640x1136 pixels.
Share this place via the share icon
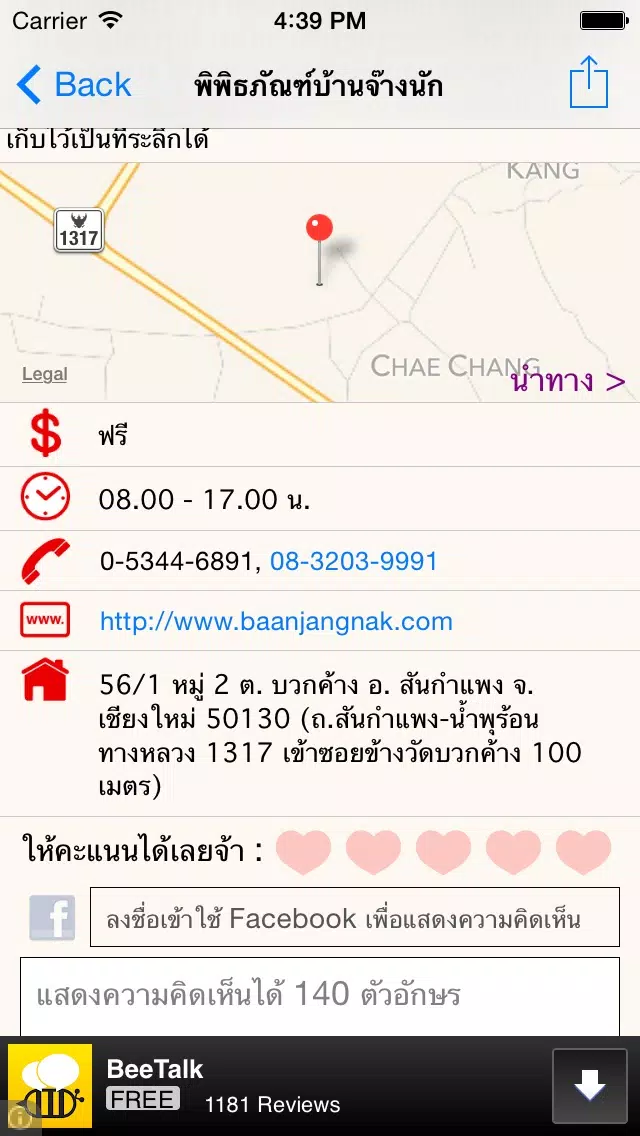click(589, 81)
